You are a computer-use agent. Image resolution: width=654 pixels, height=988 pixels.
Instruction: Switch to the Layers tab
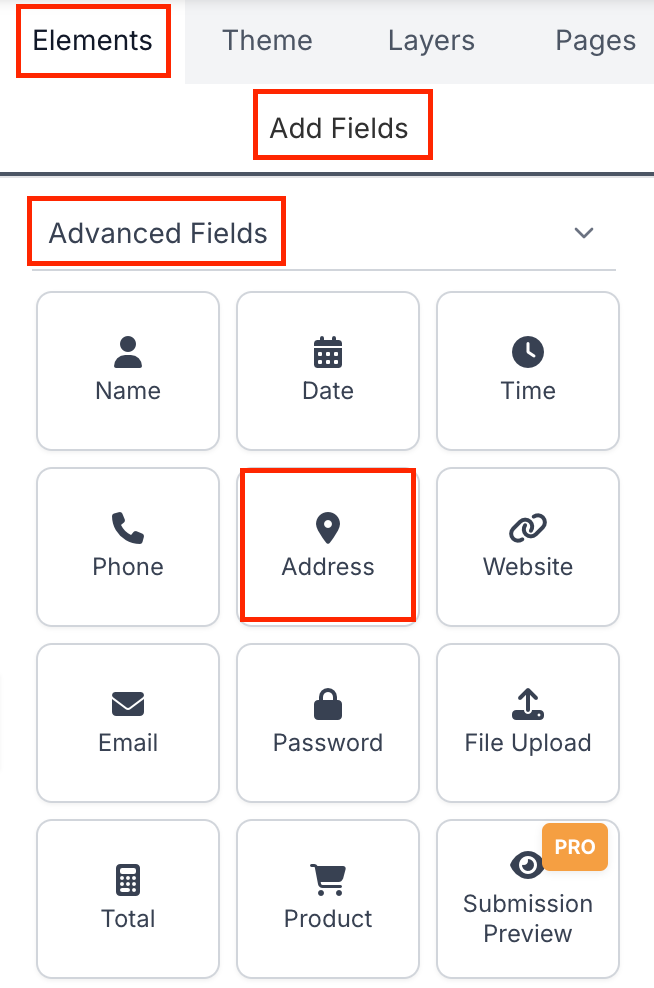431,41
